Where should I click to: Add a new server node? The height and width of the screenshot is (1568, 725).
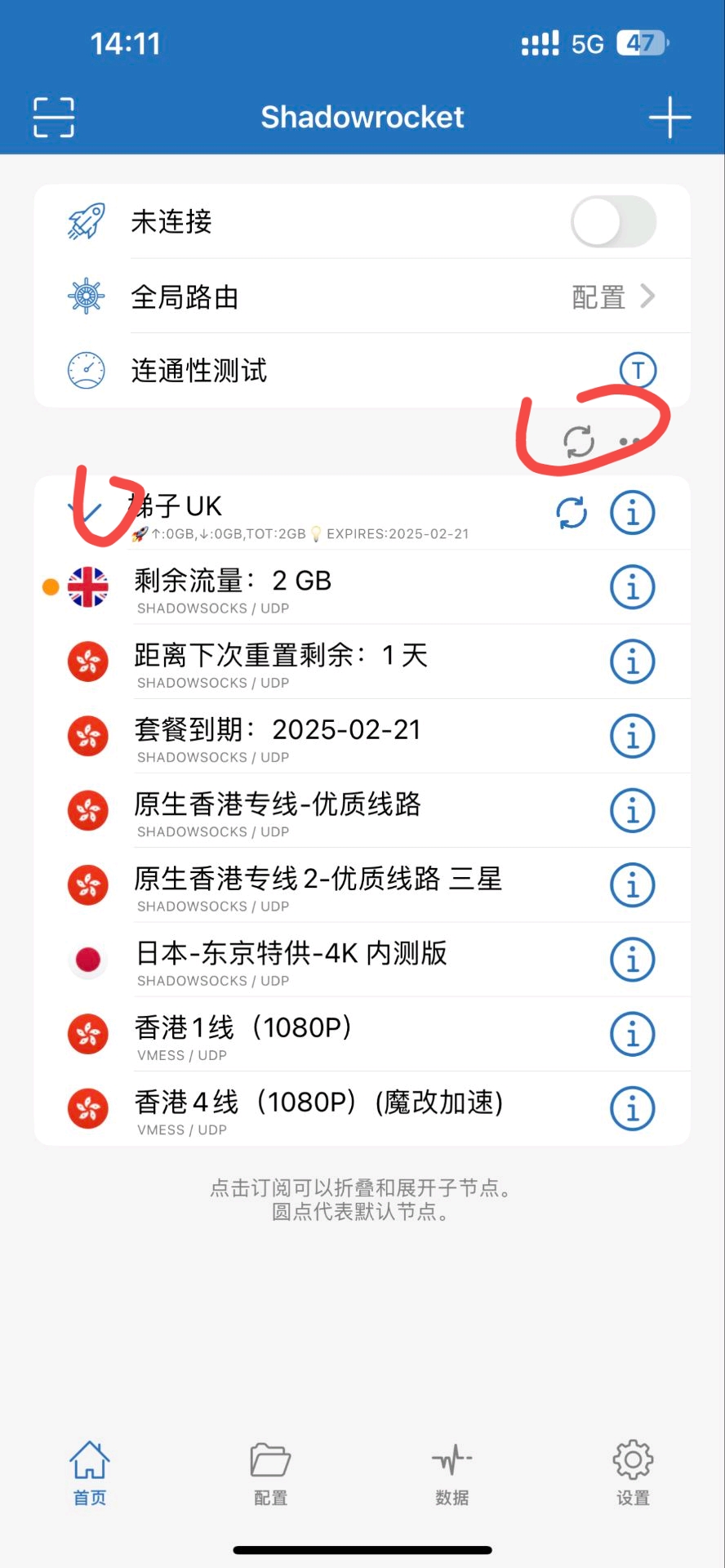point(669,117)
